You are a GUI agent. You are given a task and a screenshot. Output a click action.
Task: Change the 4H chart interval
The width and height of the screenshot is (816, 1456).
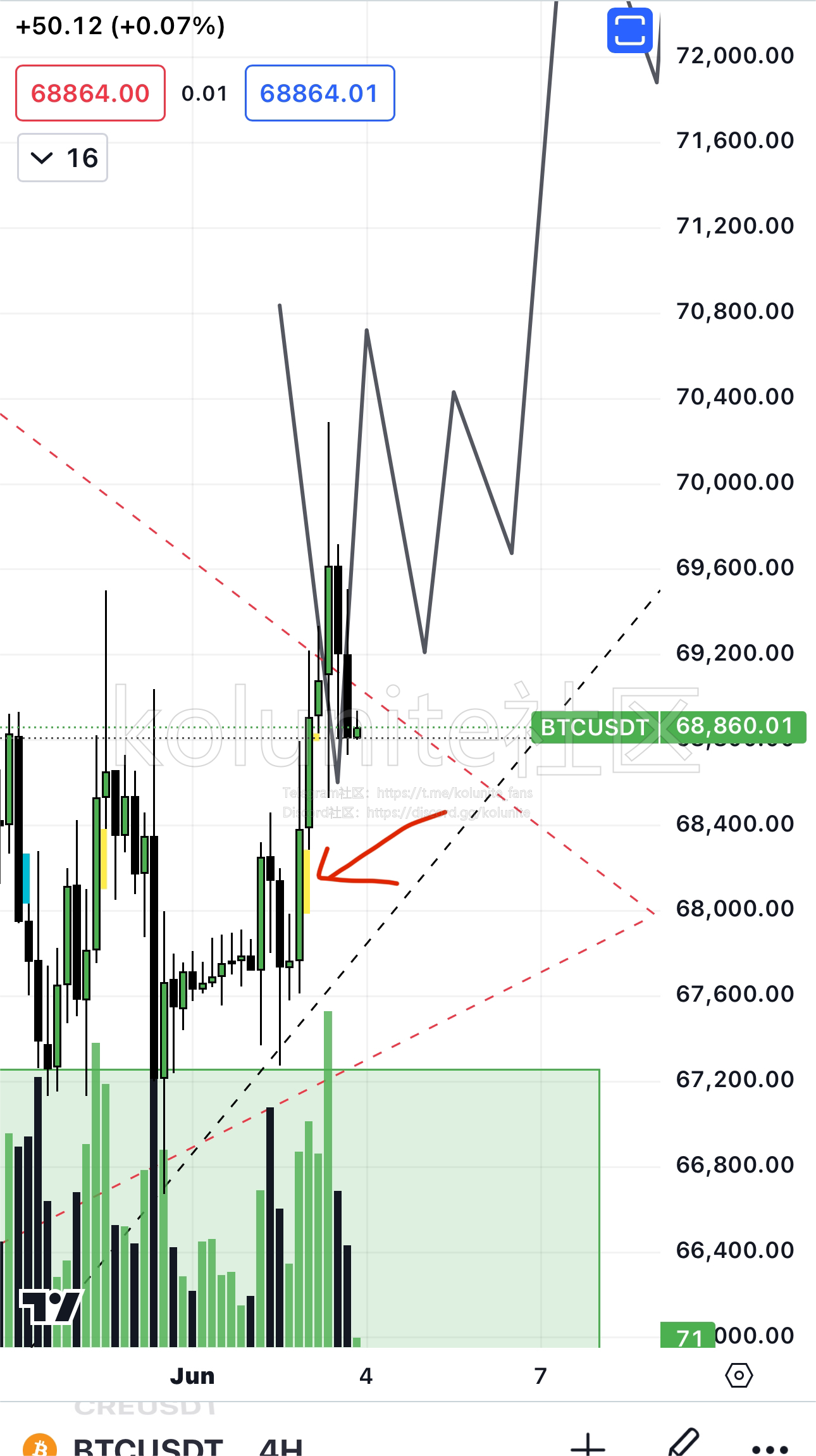(281, 1446)
